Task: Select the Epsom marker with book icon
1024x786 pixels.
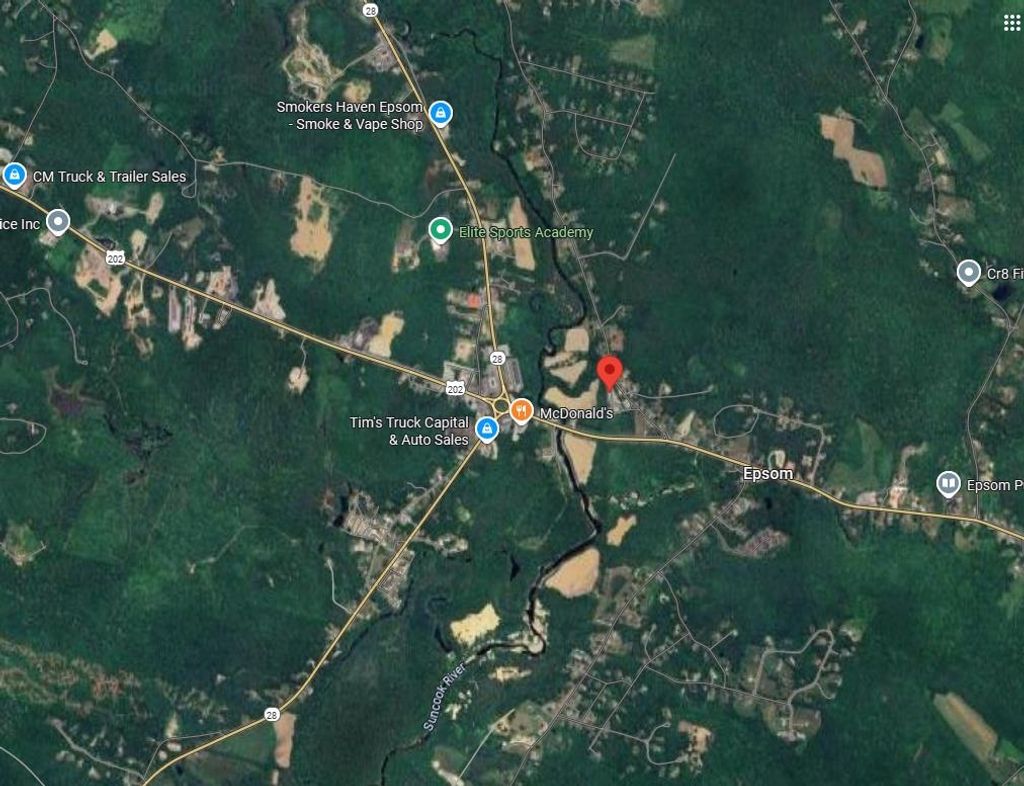Action: click(x=948, y=485)
